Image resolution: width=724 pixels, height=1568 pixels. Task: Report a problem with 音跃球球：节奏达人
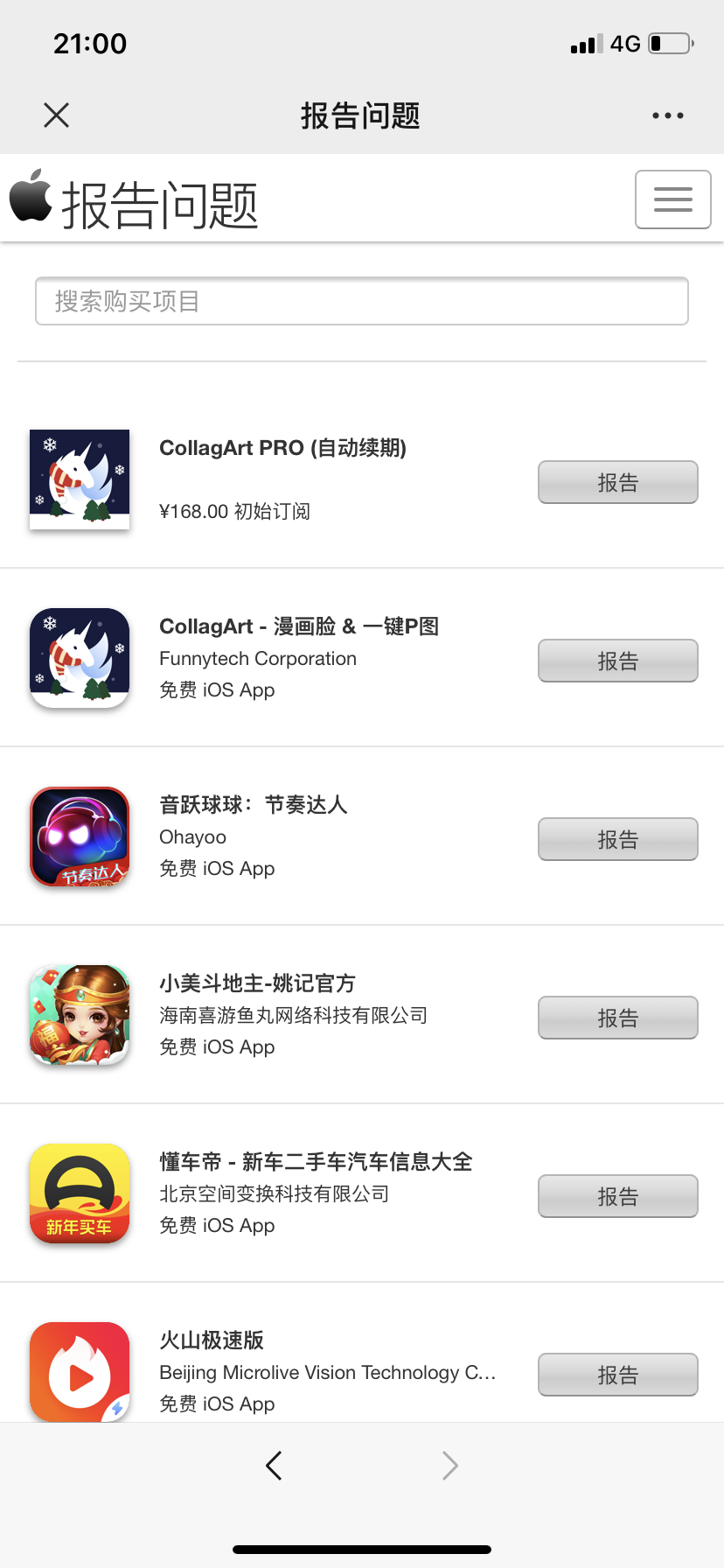tap(617, 839)
